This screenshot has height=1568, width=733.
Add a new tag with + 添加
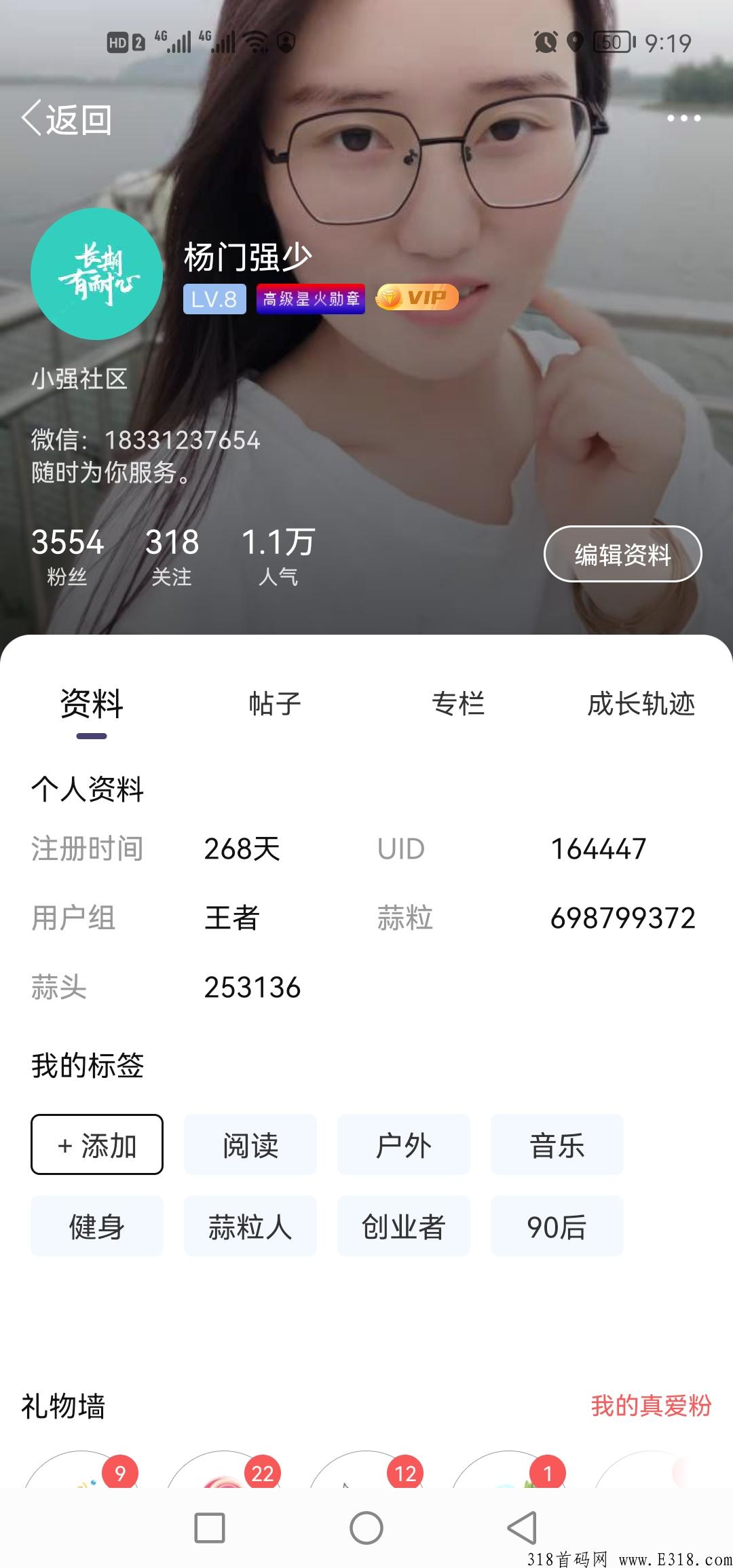(x=97, y=1144)
